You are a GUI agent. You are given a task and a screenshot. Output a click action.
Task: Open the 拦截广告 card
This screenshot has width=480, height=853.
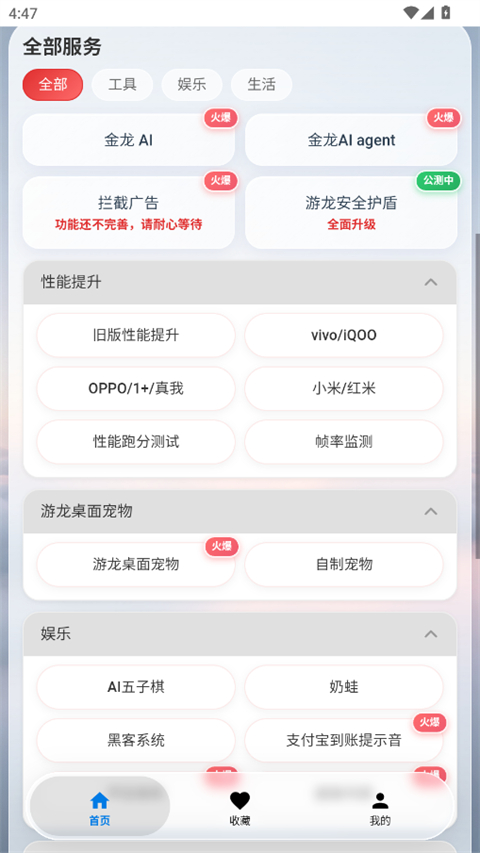coord(128,212)
